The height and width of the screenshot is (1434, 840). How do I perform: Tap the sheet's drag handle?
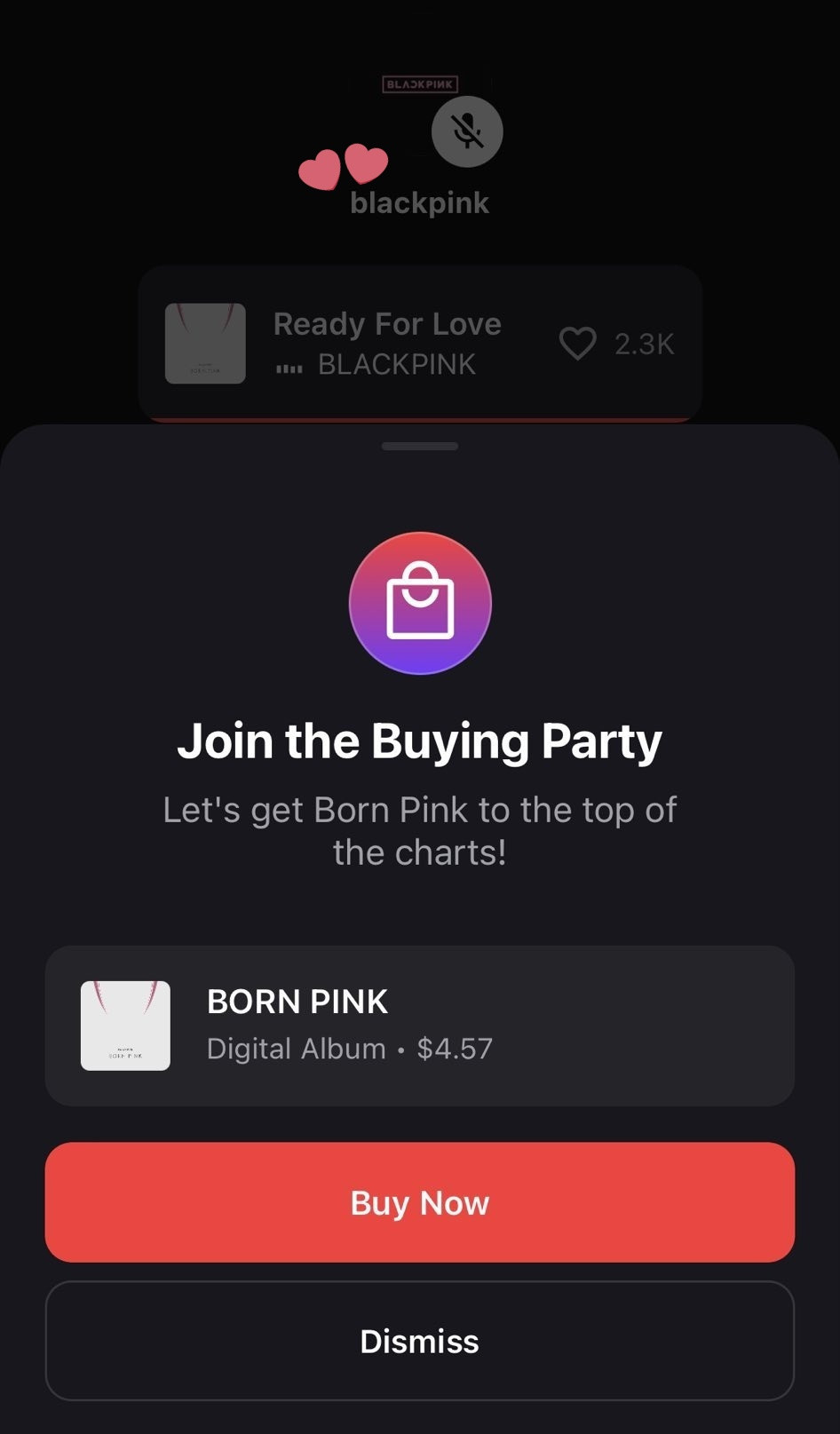pyautogui.click(x=420, y=446)
